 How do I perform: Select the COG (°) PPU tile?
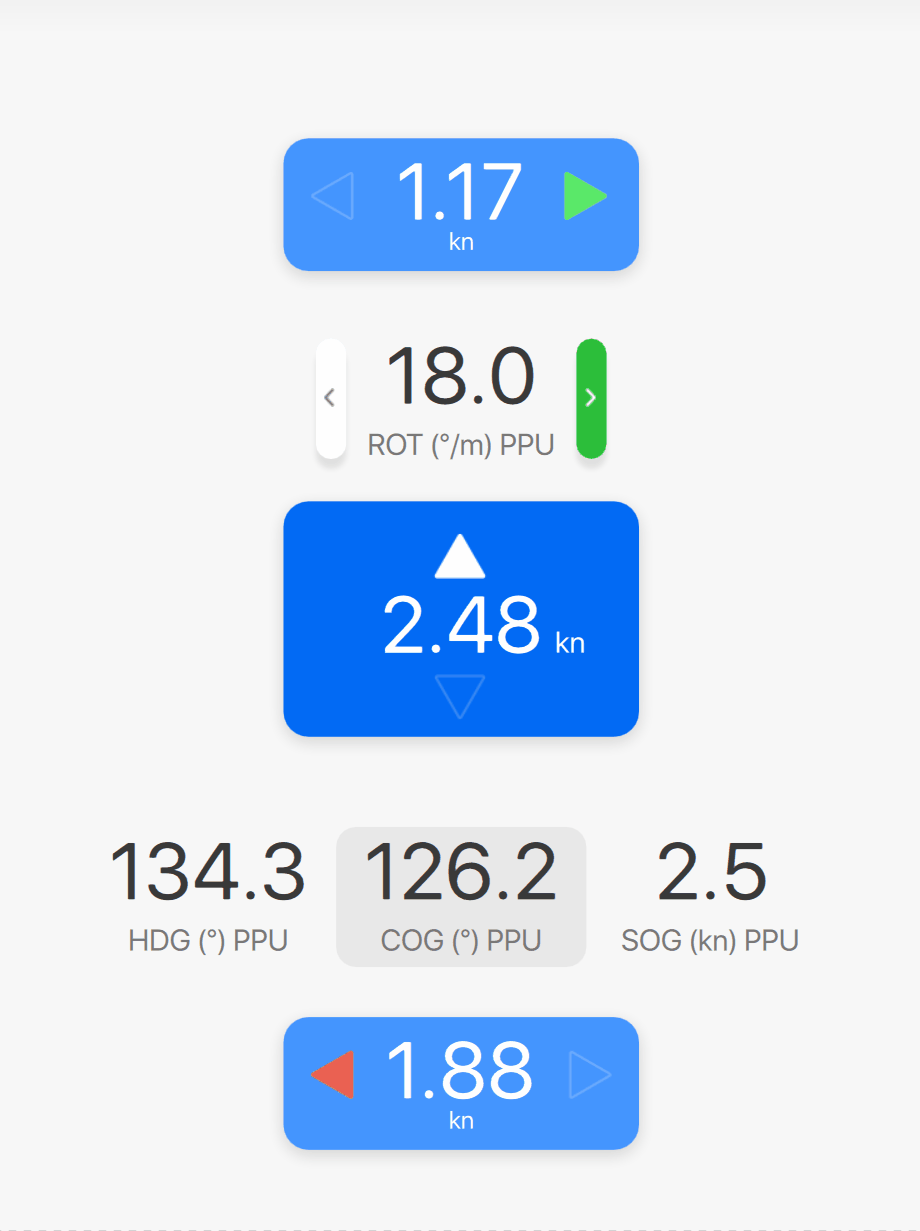[x=461, y=896]
